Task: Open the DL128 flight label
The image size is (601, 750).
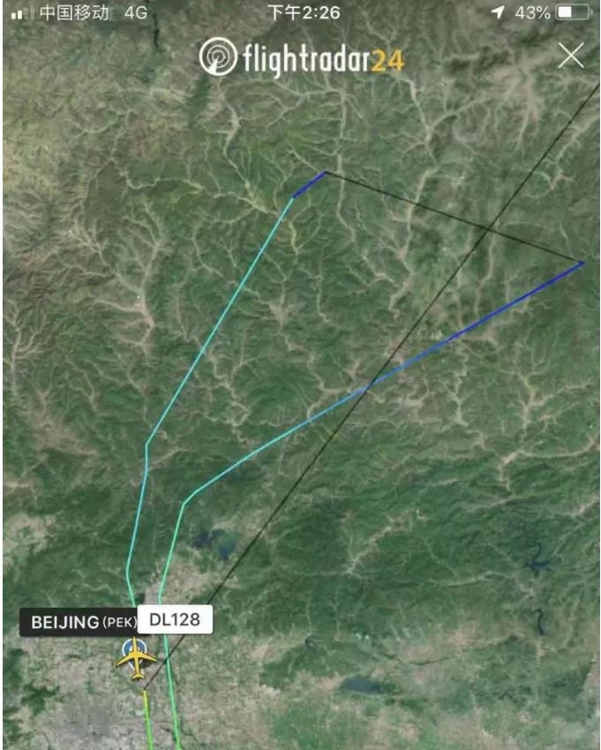Action: (175, 620)
